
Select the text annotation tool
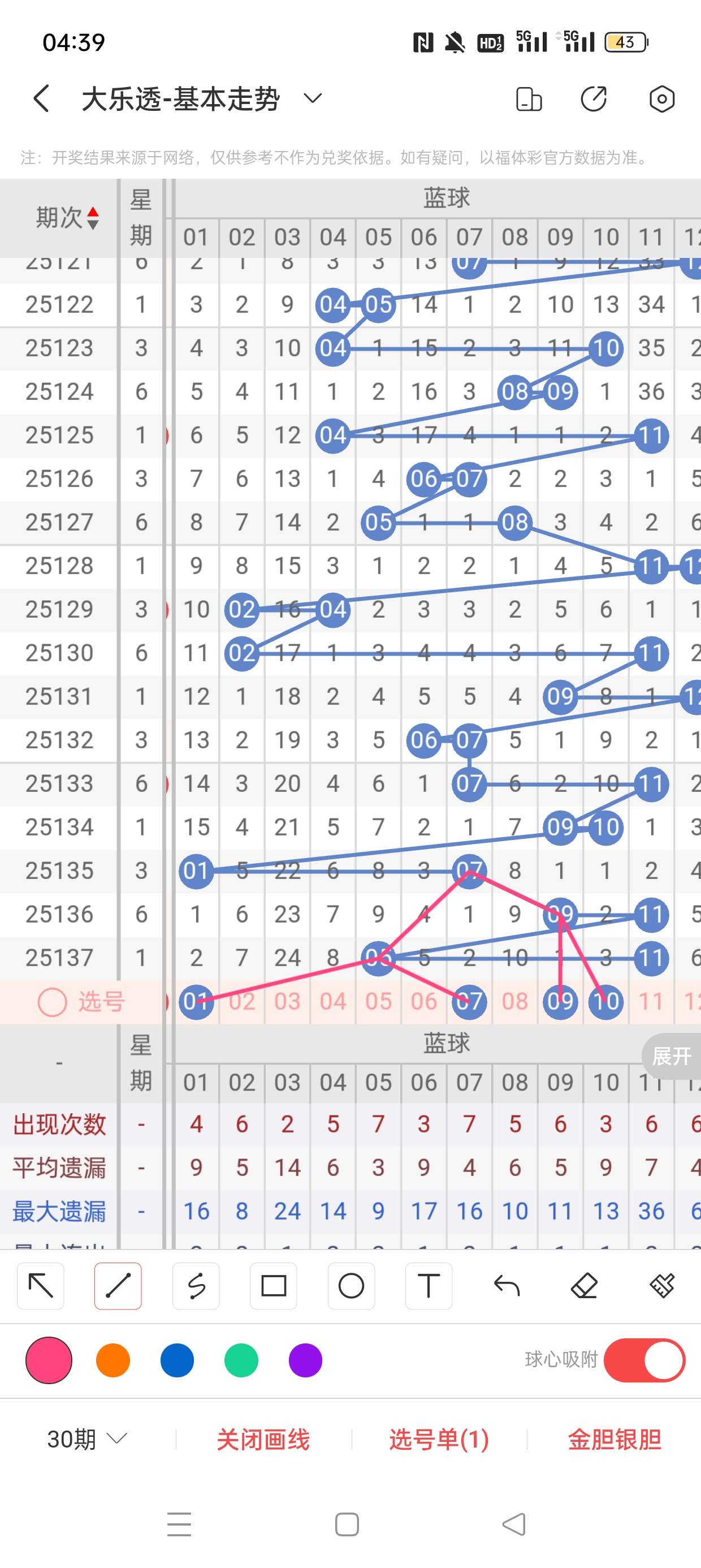429,1286
